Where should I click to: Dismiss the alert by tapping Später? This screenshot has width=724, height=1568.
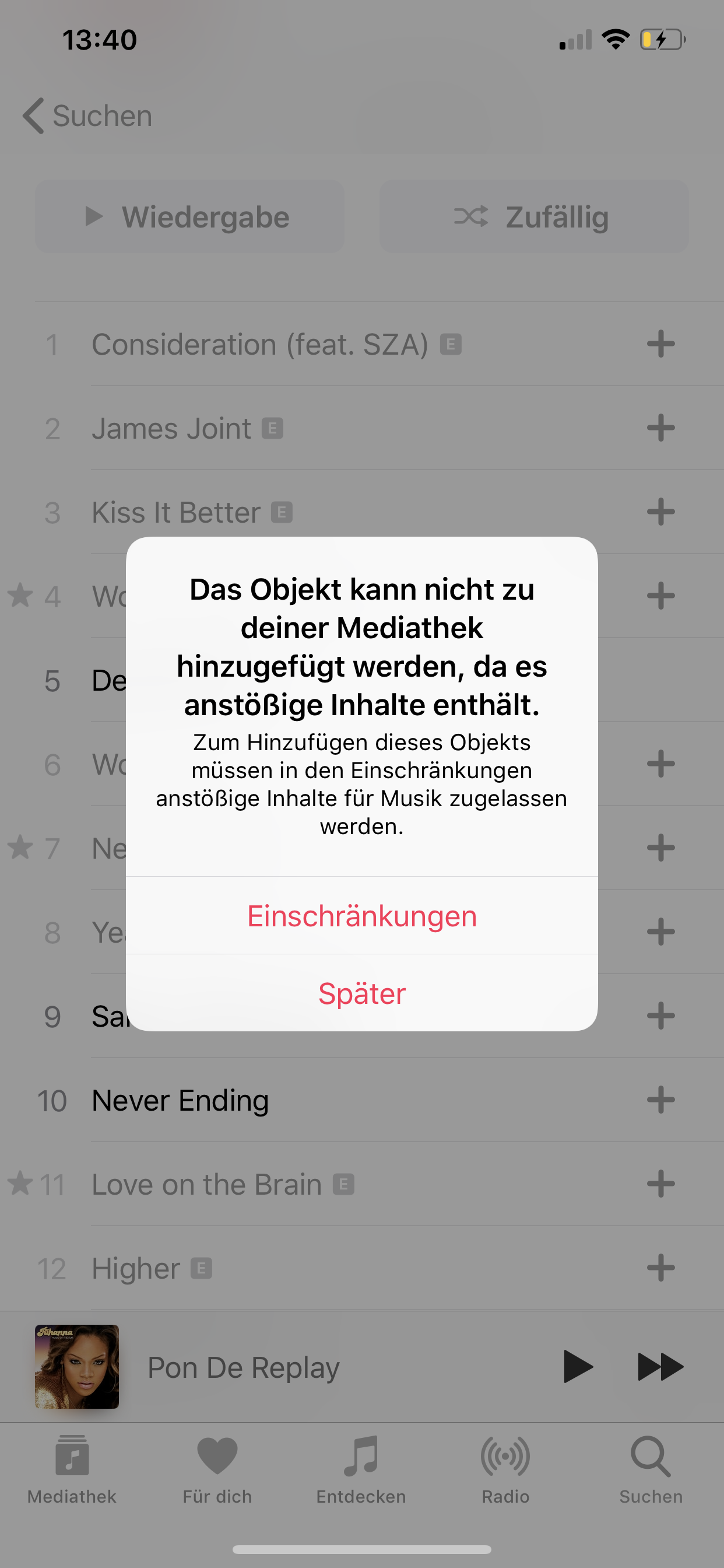pos(361,993)
